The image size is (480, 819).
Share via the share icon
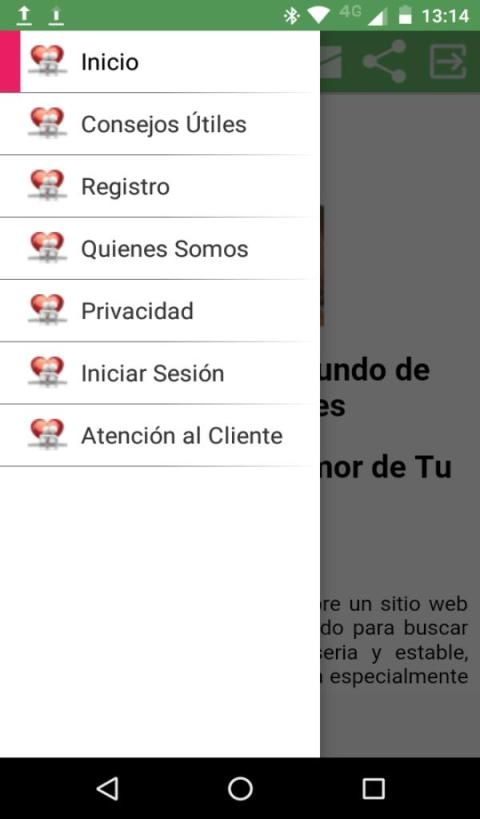point(385,62)
